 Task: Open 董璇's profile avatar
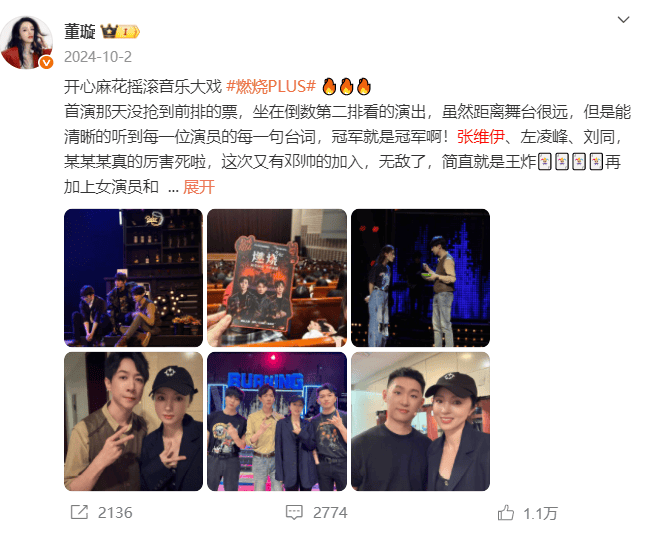pos(28,41)
